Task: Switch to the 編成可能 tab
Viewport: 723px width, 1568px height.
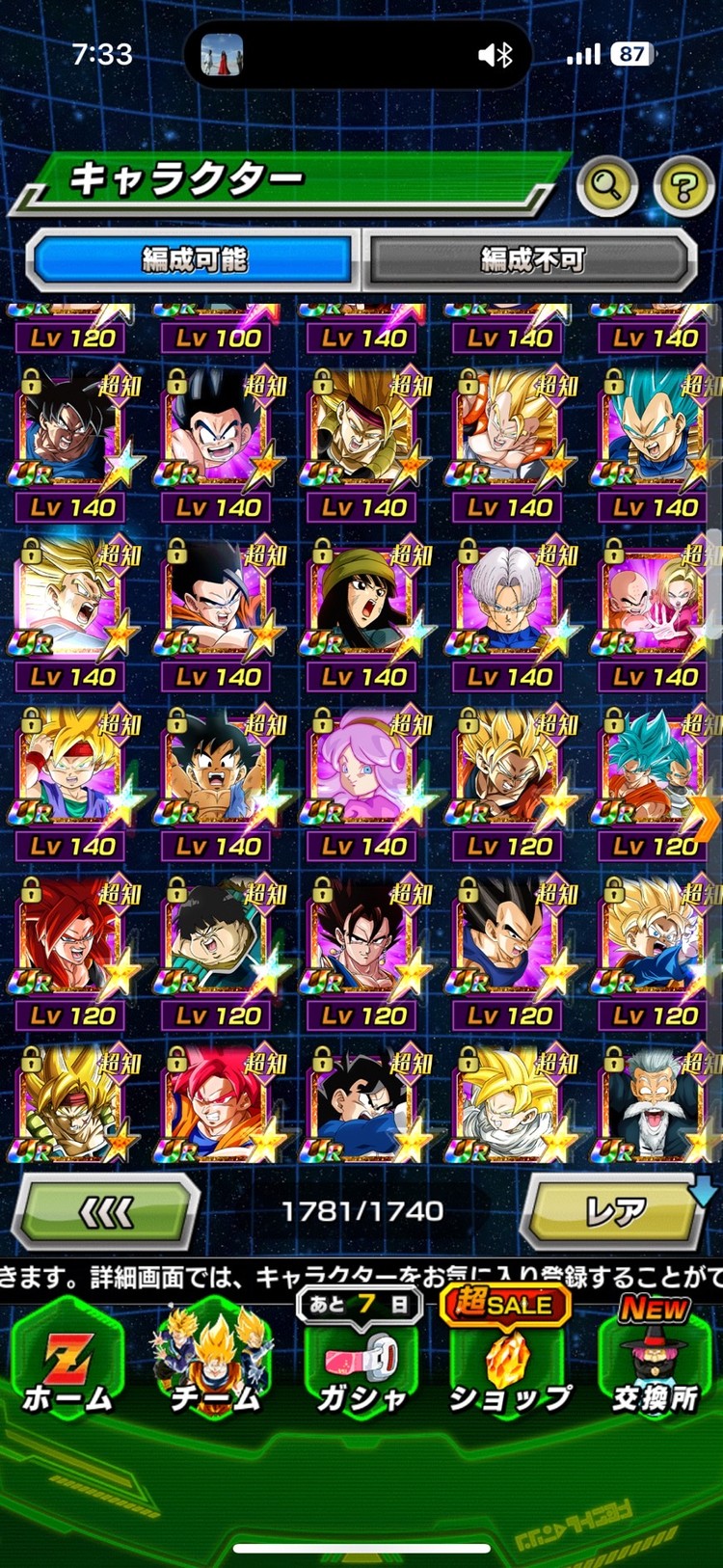Action: coord(194,259)
